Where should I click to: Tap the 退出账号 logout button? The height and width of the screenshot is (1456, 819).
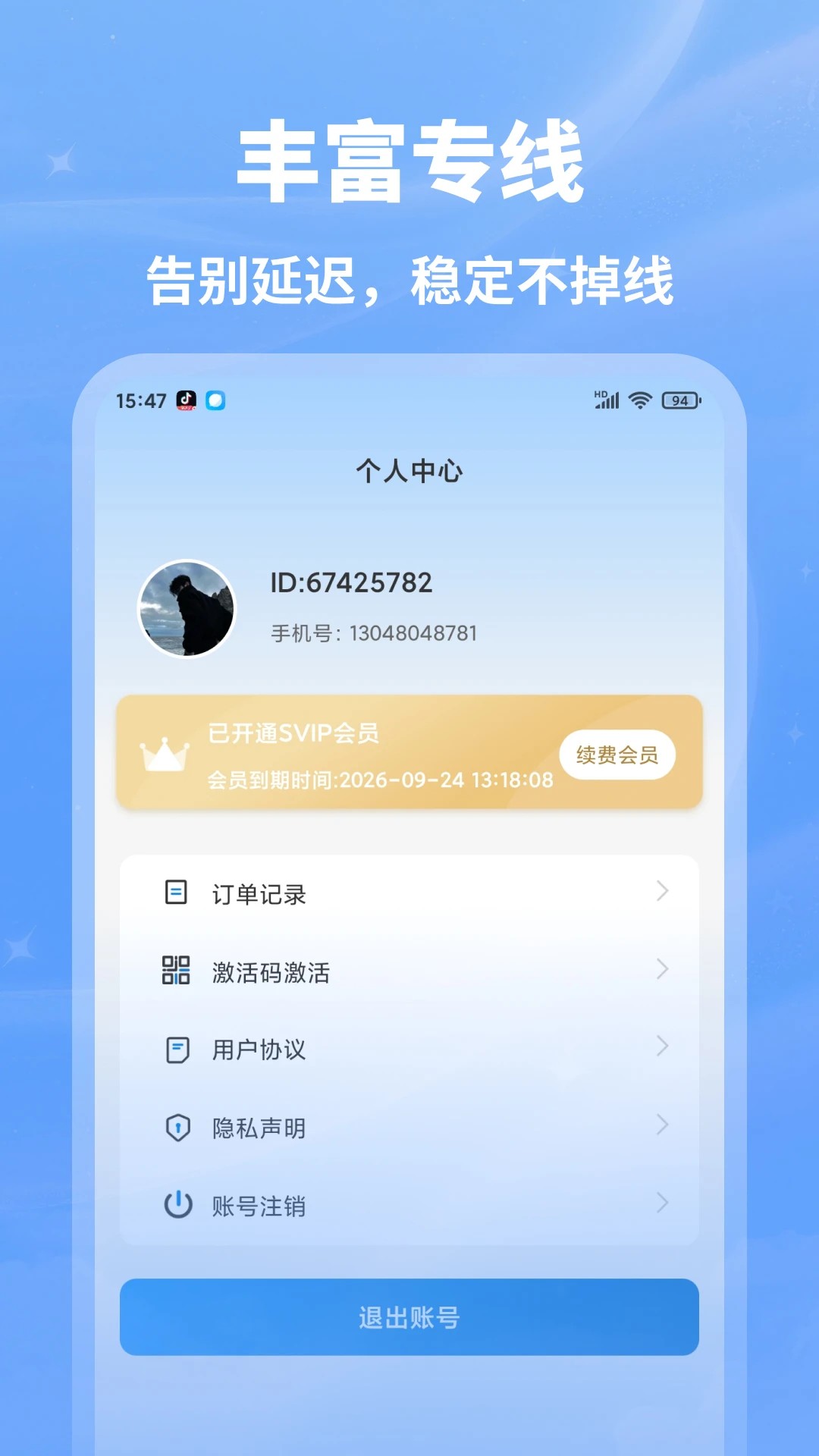(409, 1318)
